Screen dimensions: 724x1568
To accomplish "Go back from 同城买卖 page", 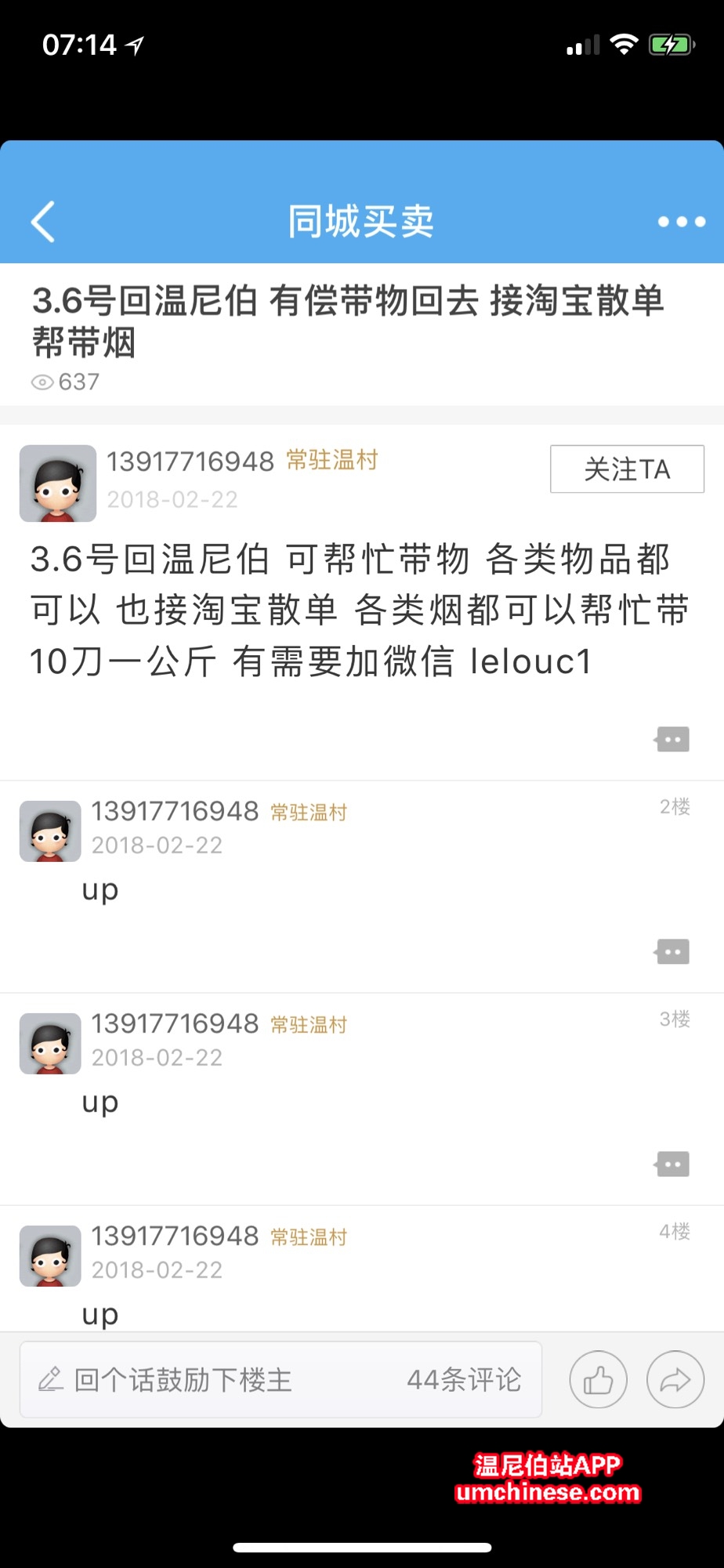I will pyautogui.click(x=44, y=222).
